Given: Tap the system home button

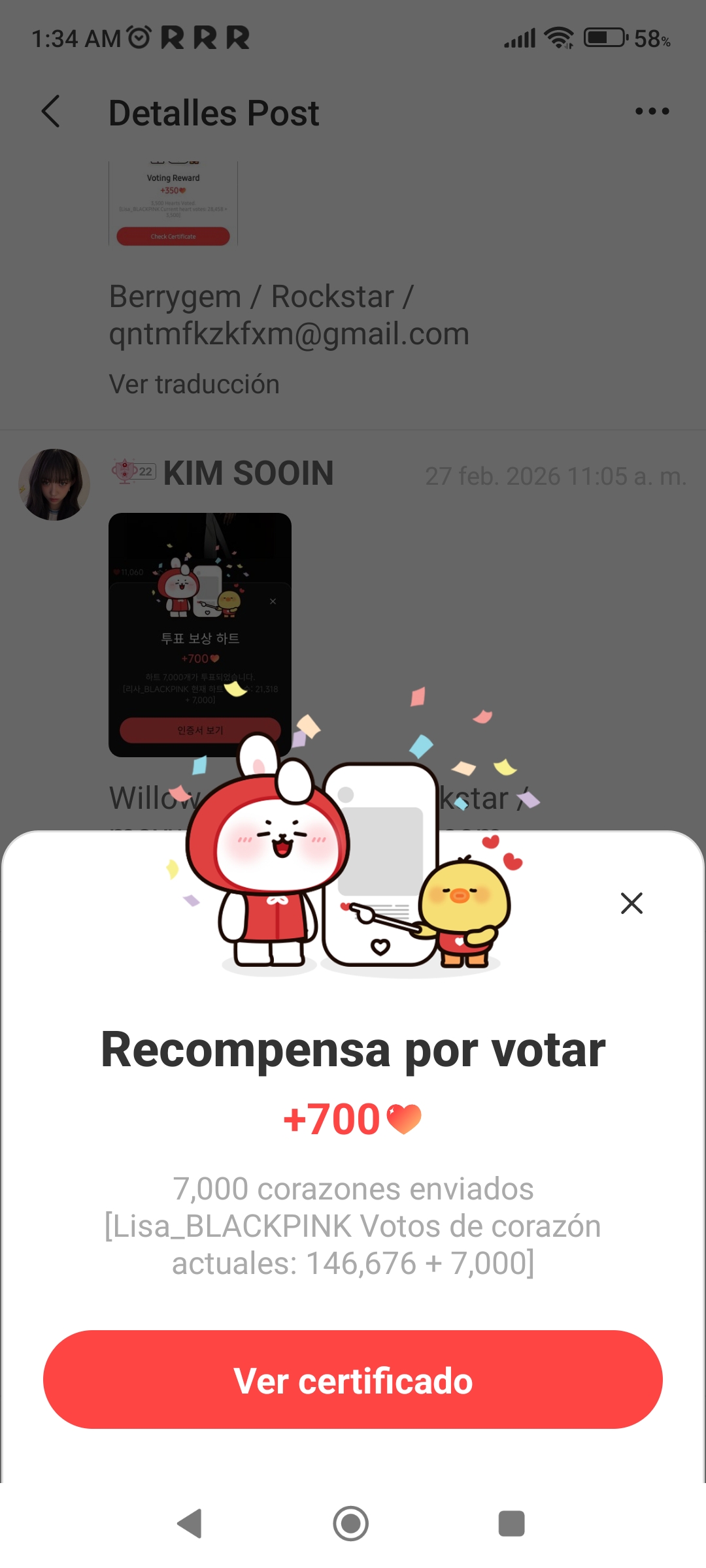Looking at the screenshot, I should coord(351,1524).
